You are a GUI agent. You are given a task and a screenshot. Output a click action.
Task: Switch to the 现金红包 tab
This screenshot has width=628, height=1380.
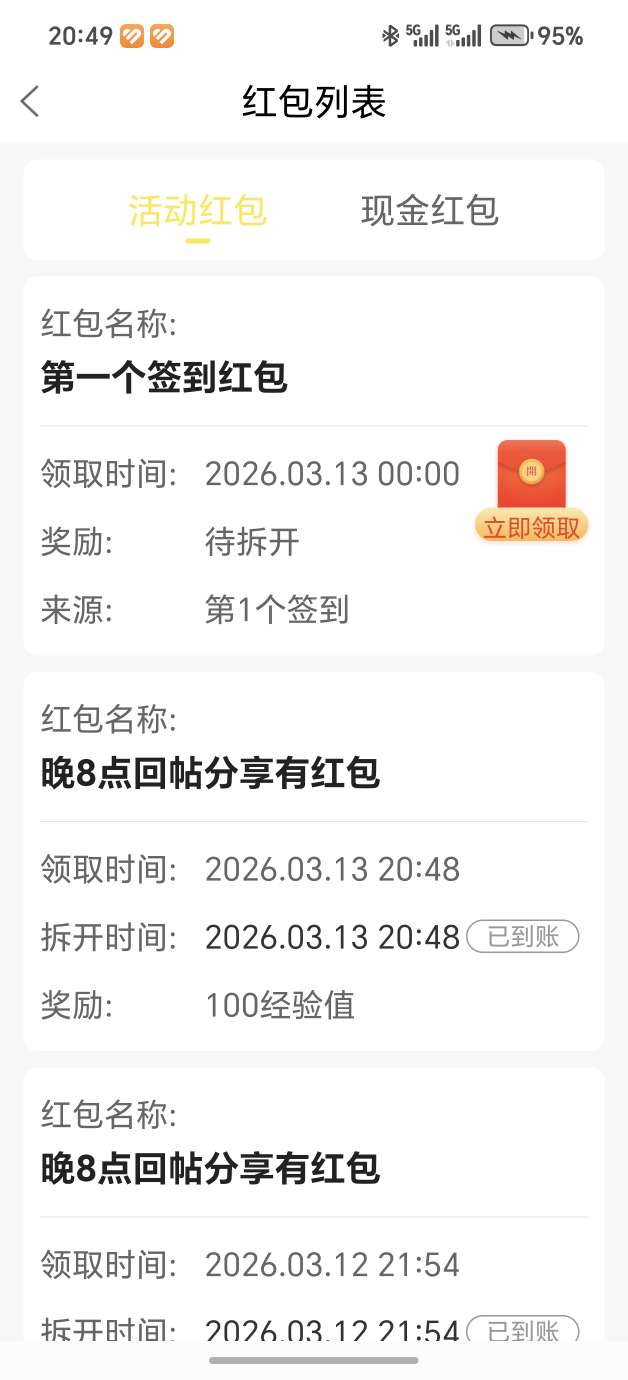[x=429, y=211]
